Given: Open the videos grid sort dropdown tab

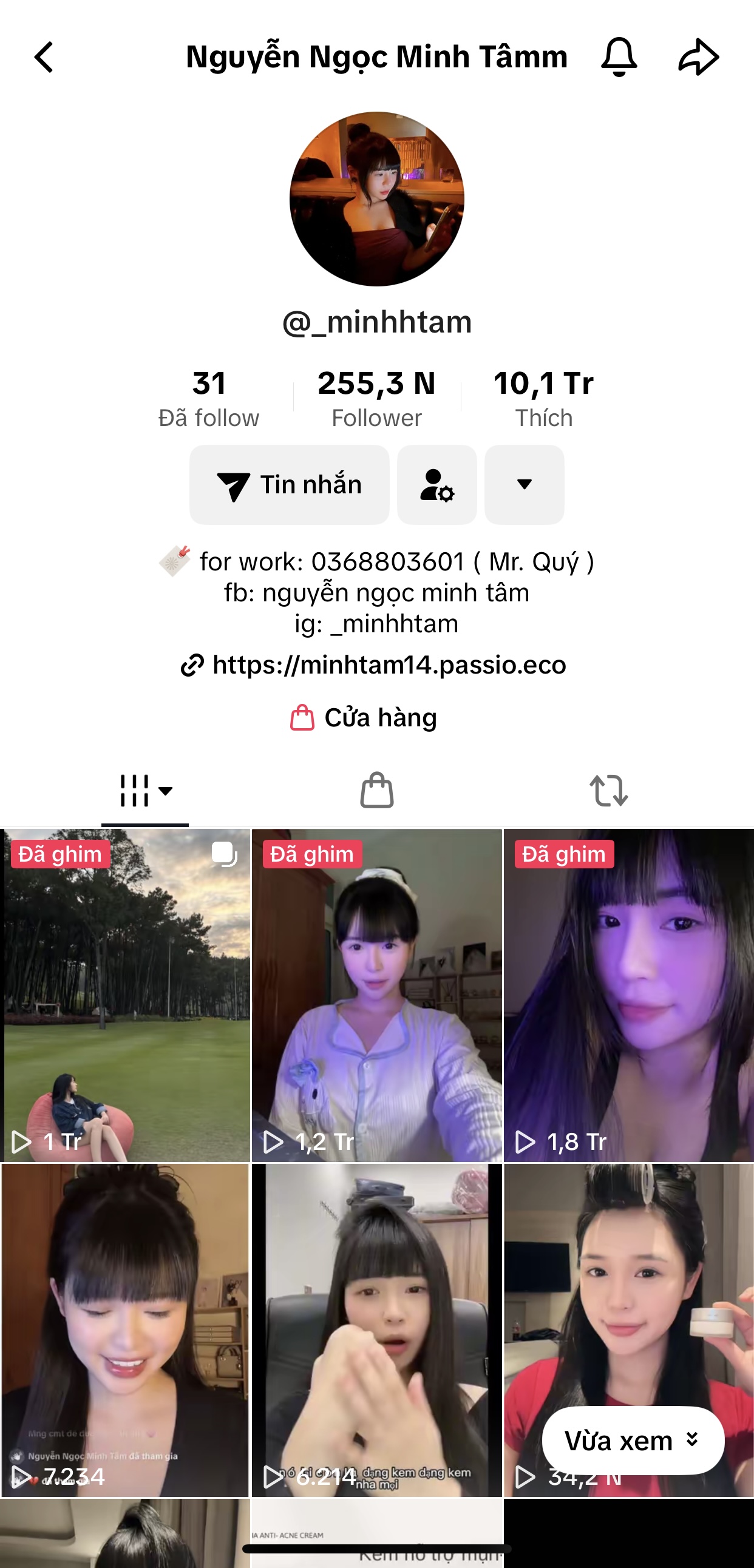Looking at the screenshot, I should point(145,791).
